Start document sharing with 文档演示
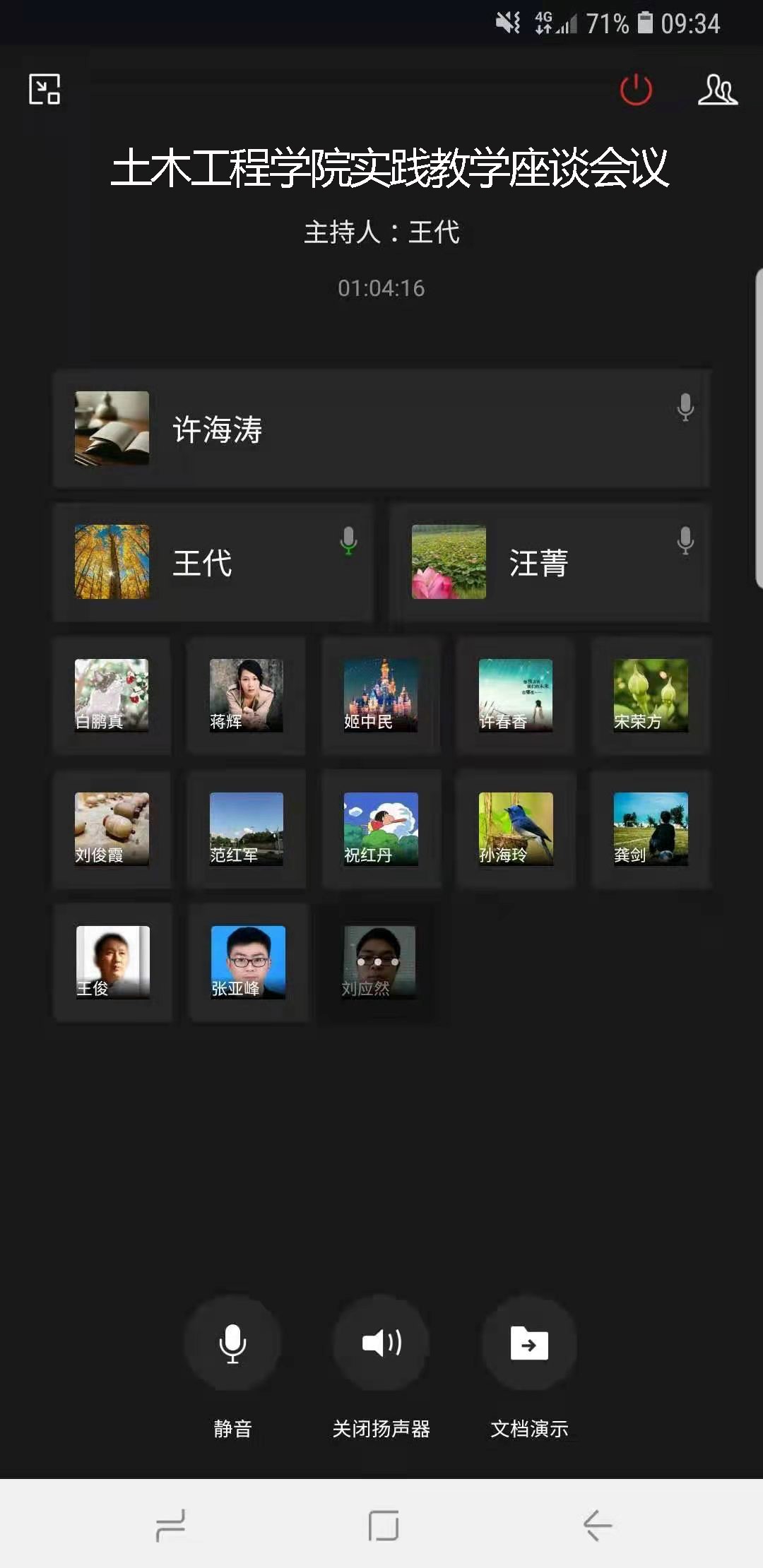The width and height of the screenshot is (763, 1568). point(529,1343)
